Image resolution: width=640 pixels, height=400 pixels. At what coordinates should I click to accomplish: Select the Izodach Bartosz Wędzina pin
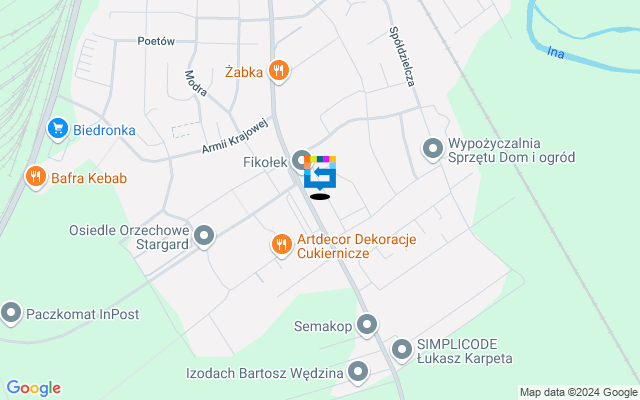coord(358,374)
